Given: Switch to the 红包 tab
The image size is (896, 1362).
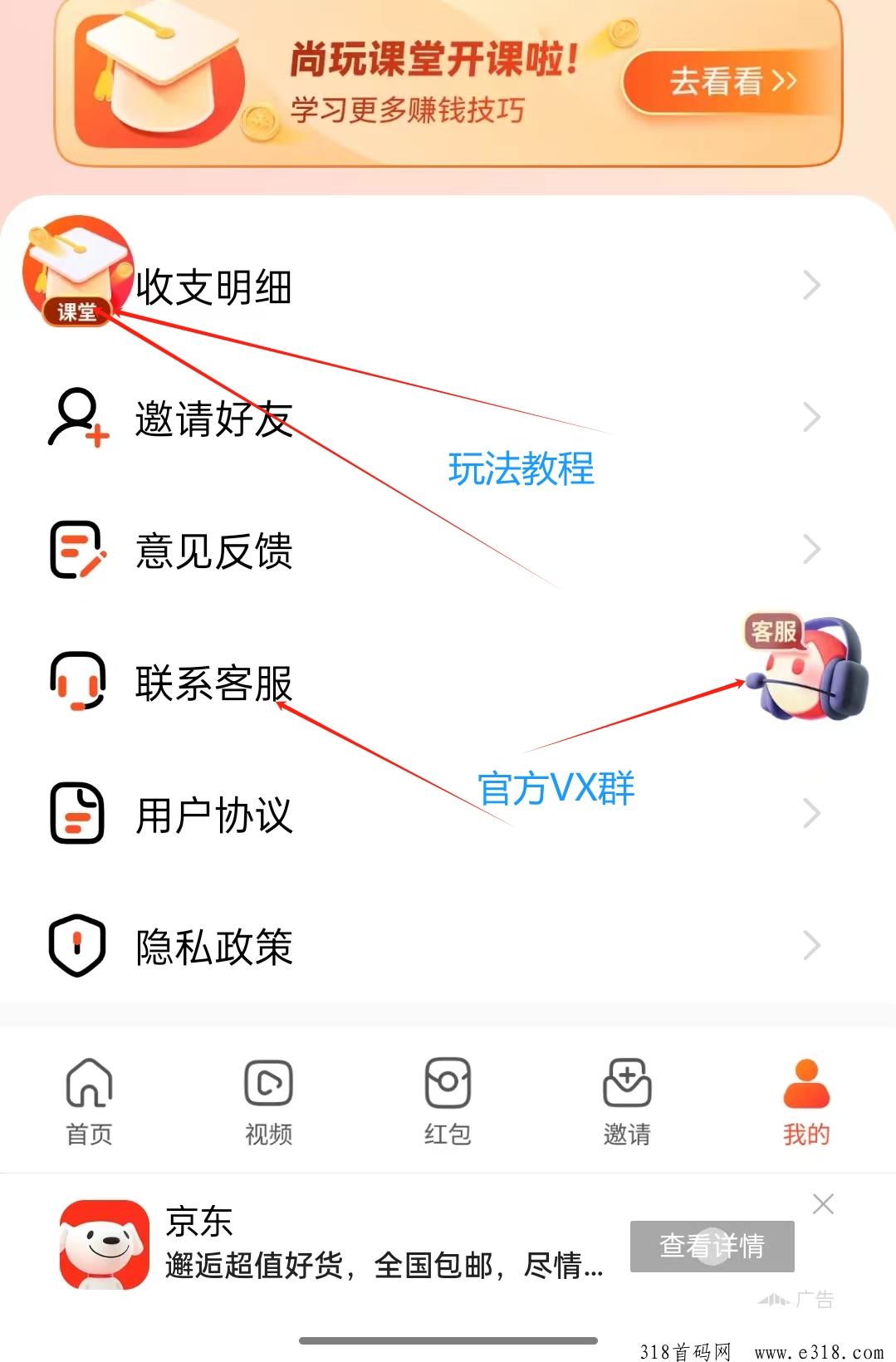Looking at the screenshot, I should click(448, 1100).
